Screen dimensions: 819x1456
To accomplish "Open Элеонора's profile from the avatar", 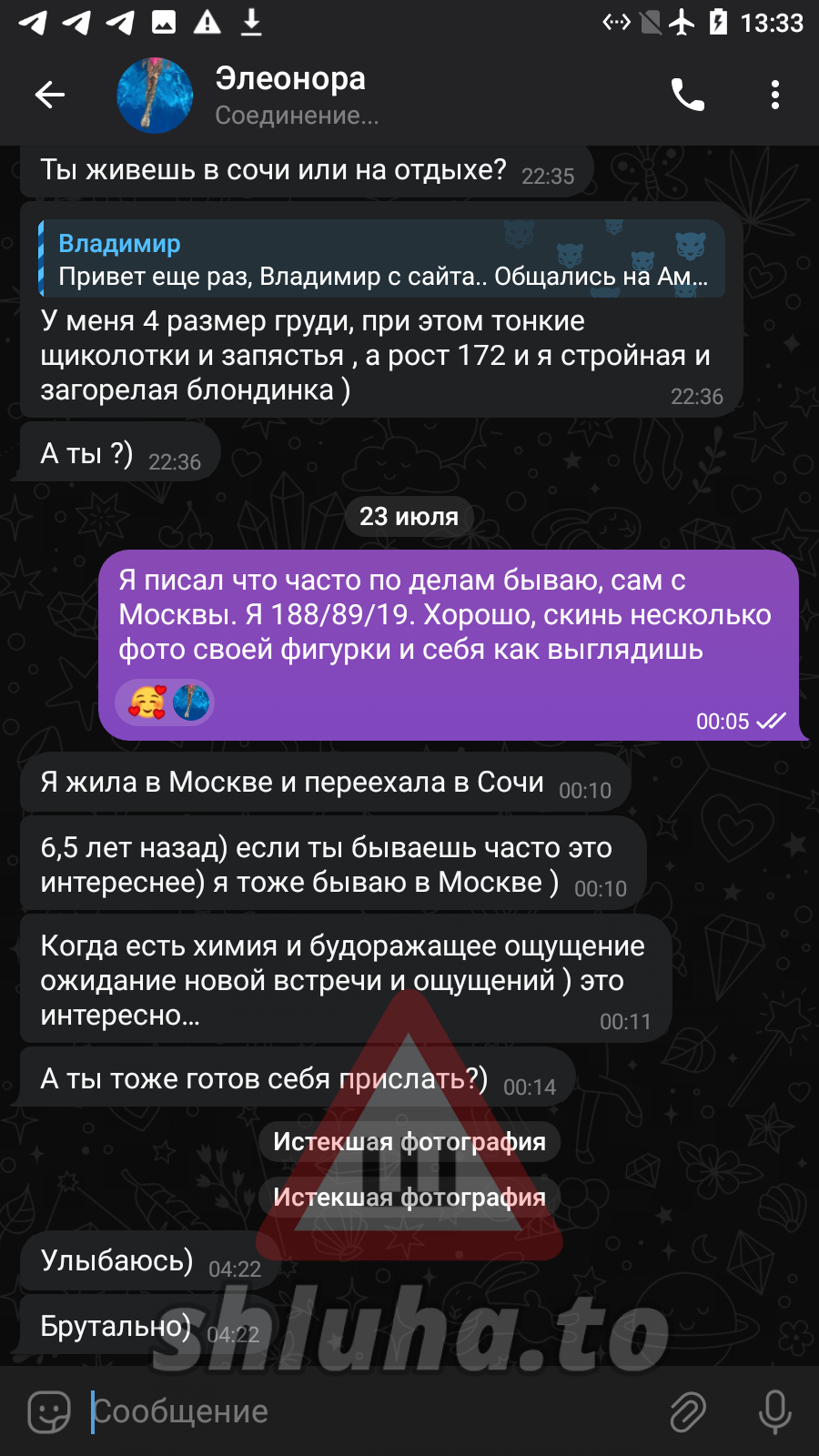I will (155, 96).
